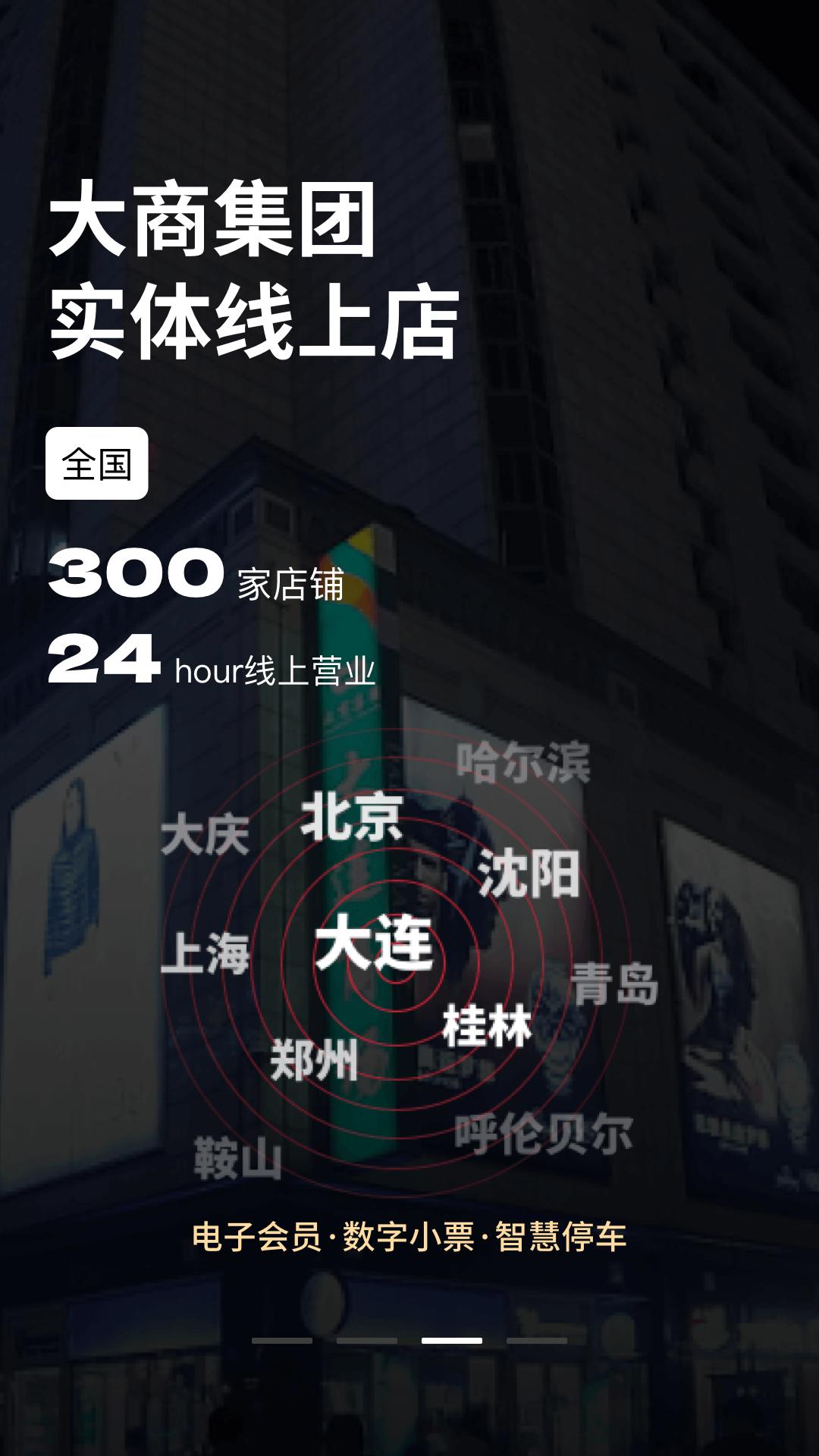
Task: Jump to the first page indicator dash
Action: (282, 1341)
